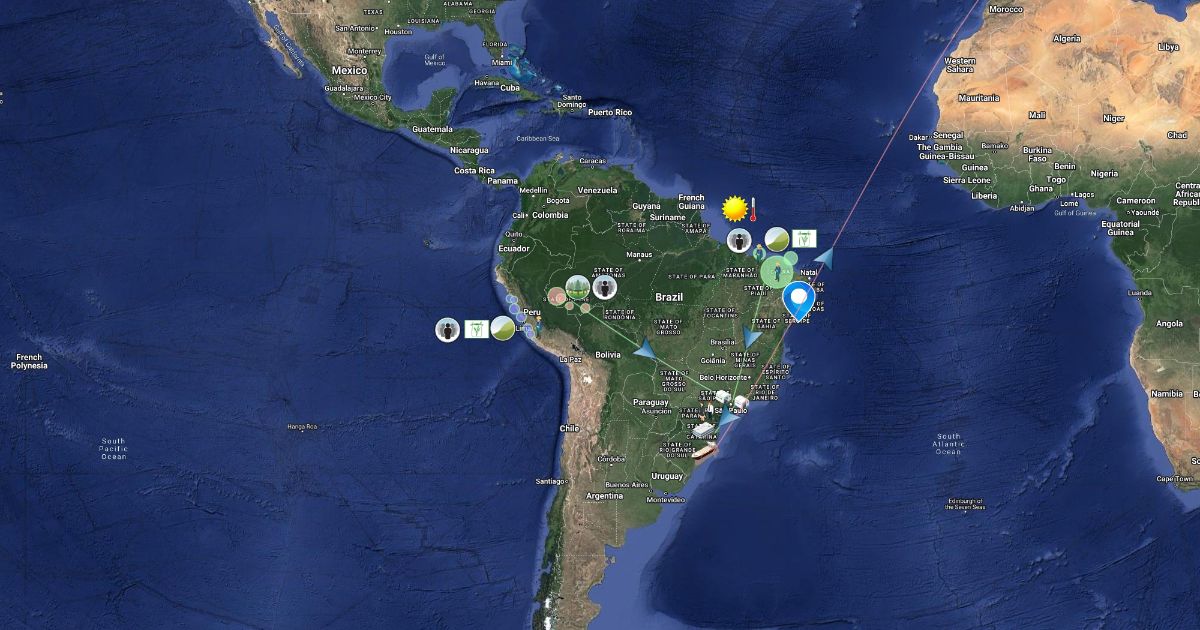Select the people marker near Maranhão

point(739,240)
